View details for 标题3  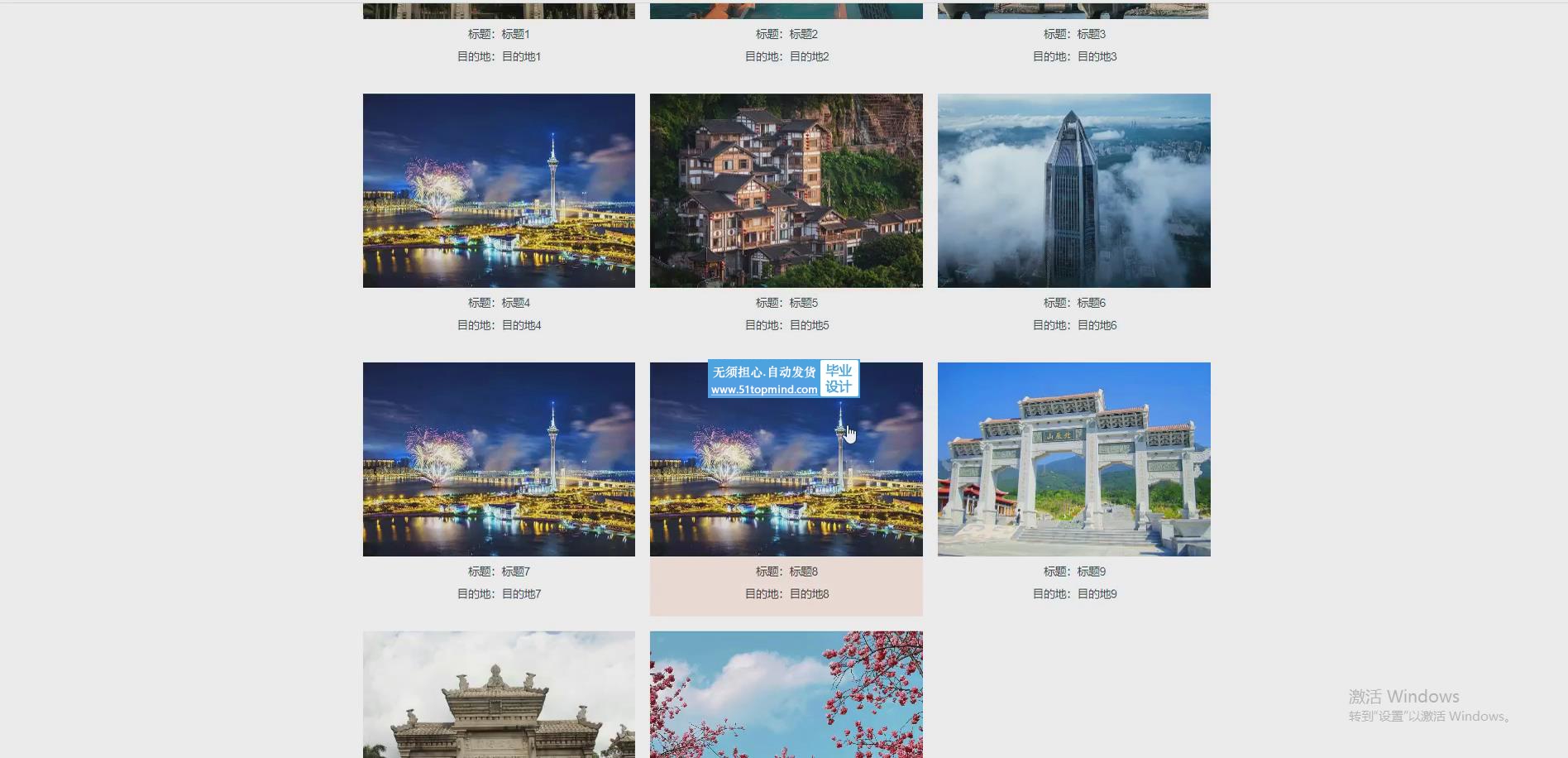(x=1073, y=34)
